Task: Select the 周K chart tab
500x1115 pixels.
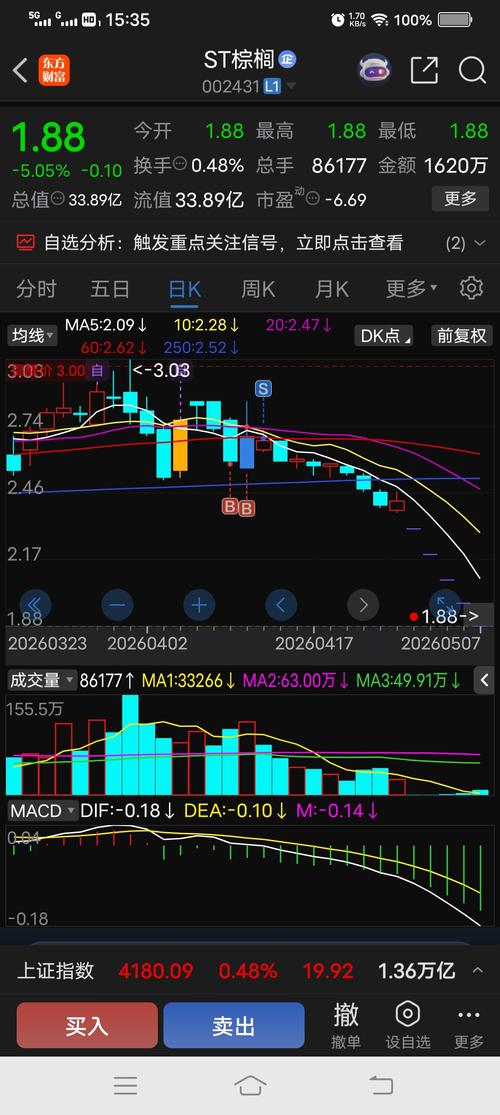Action: (257, 289)
